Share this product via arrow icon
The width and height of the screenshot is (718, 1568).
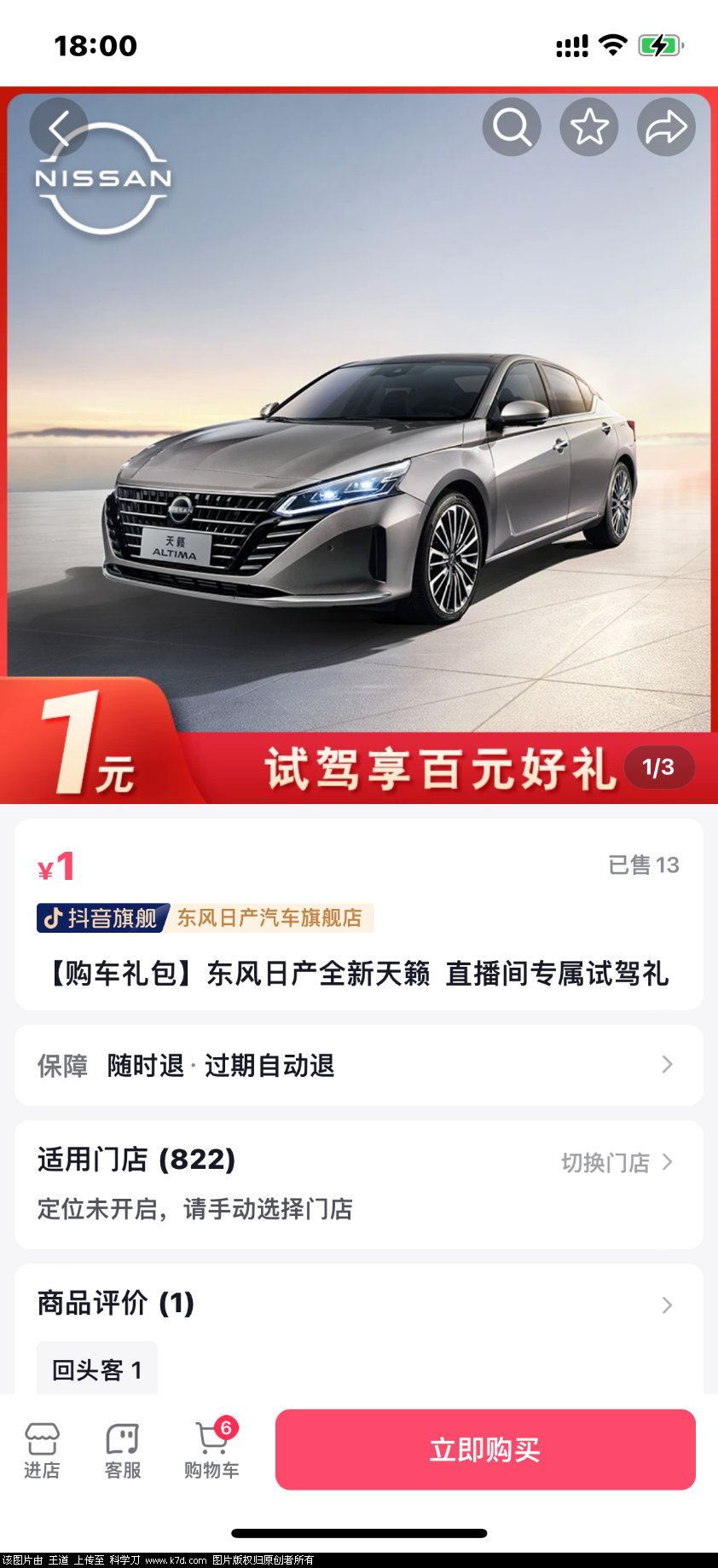tap(666, 128)
